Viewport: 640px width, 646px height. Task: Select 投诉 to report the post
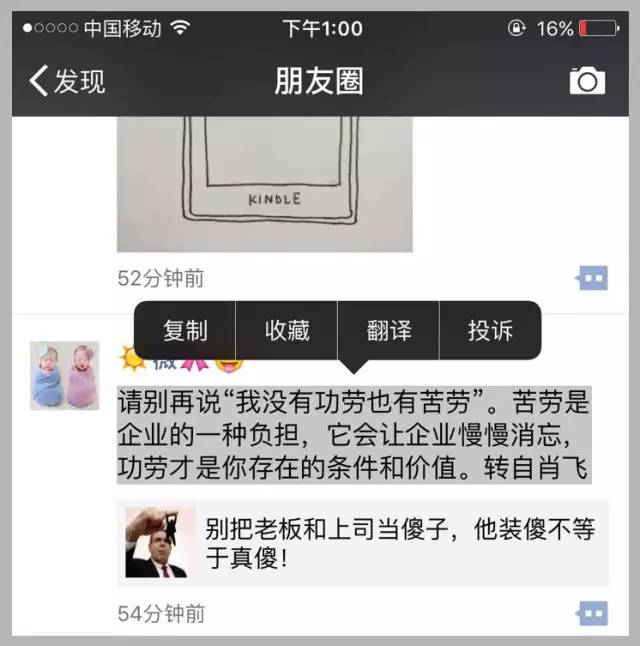tap(490, 331)
